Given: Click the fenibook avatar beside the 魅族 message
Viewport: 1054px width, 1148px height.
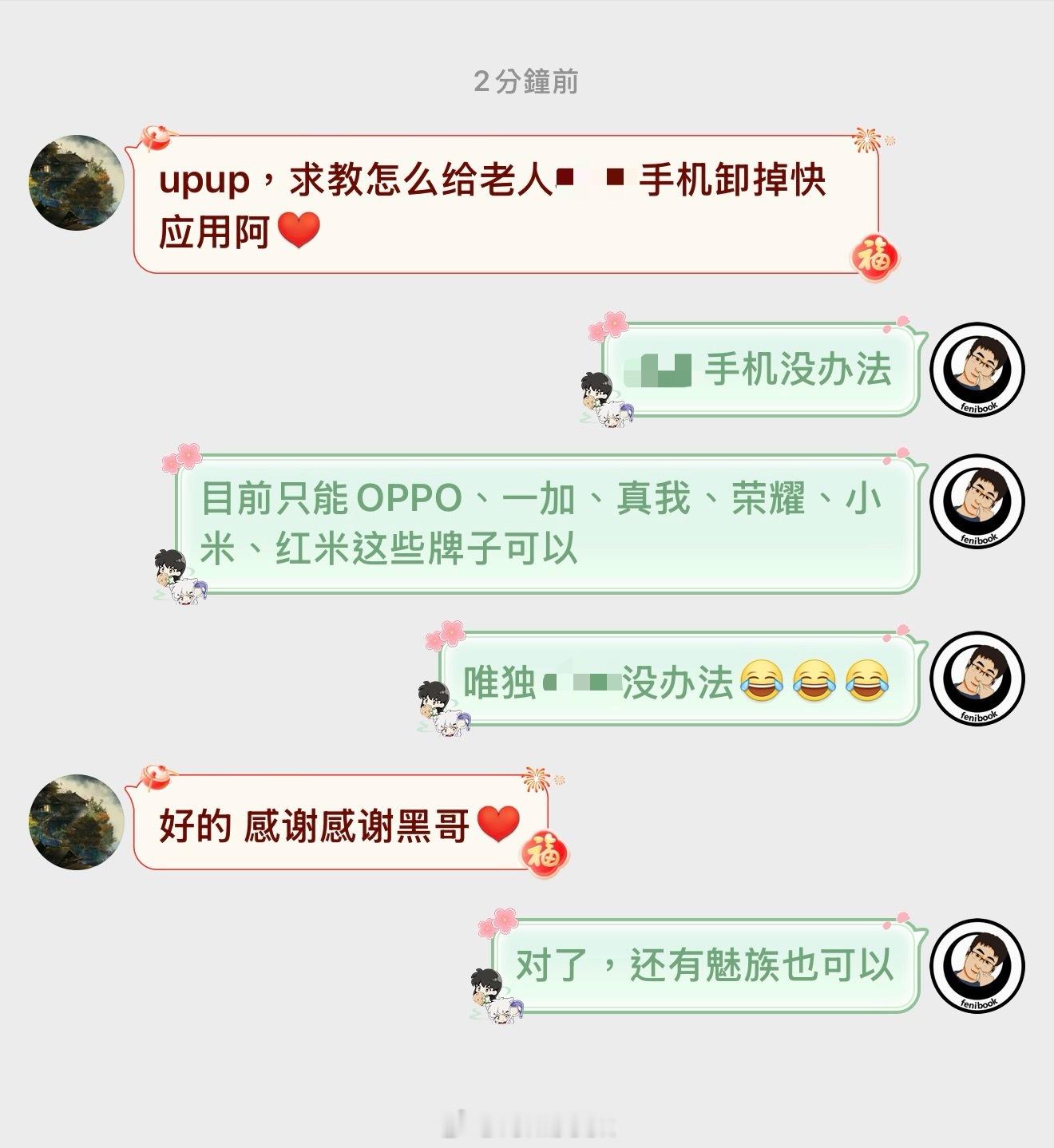Looking at the screenshot, I should 979,966.
